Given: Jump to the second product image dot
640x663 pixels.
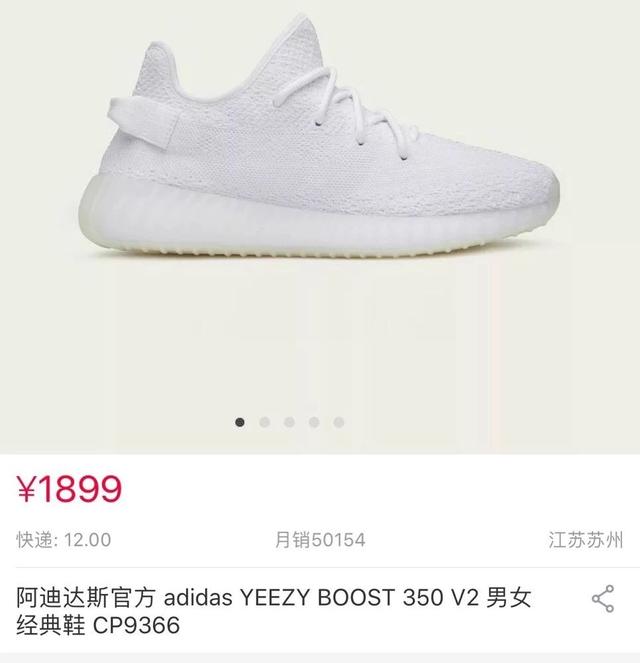Looking at the screenshot, I should tap(265, 422).
